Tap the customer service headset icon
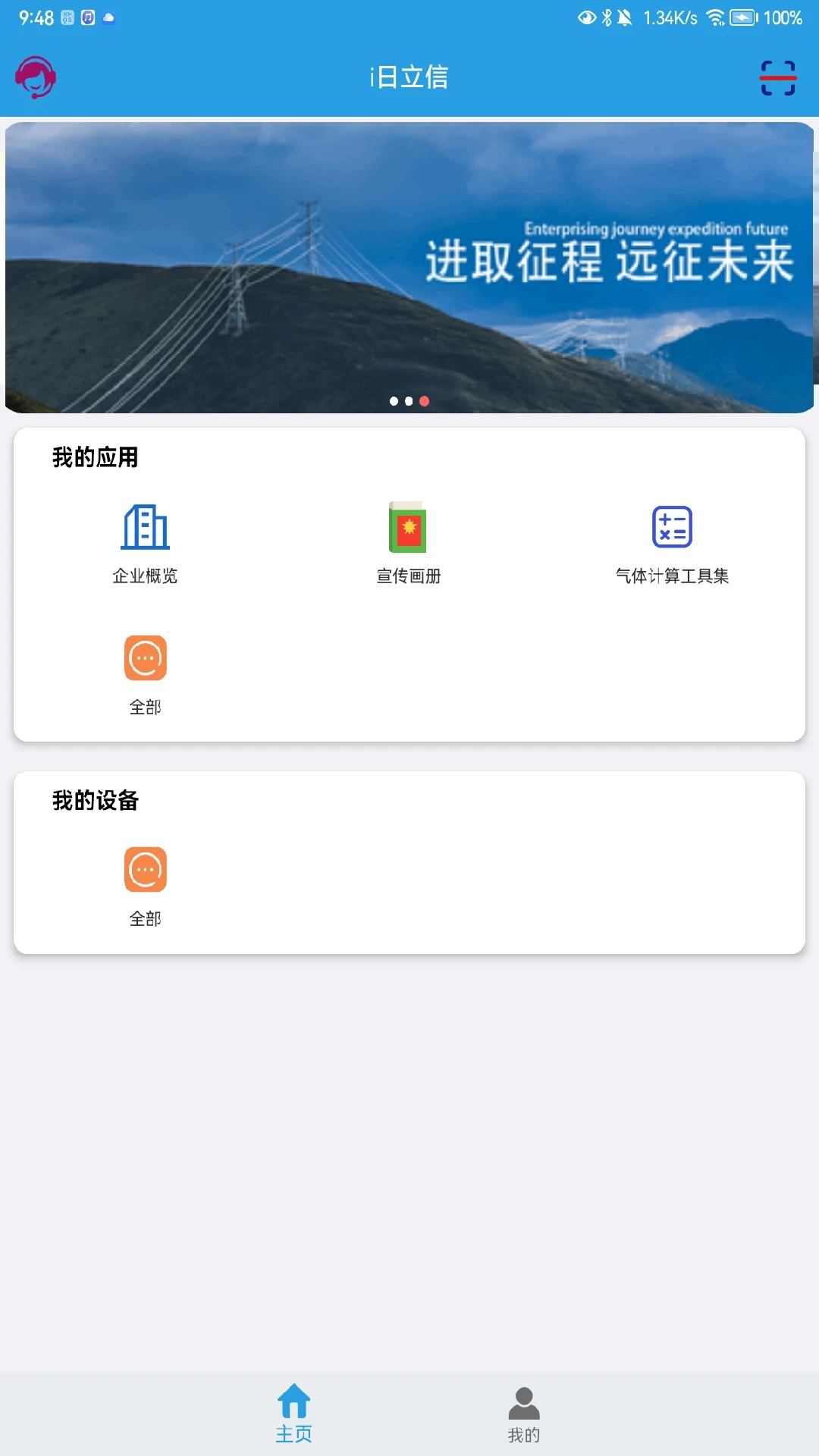 tap(34, 77)
